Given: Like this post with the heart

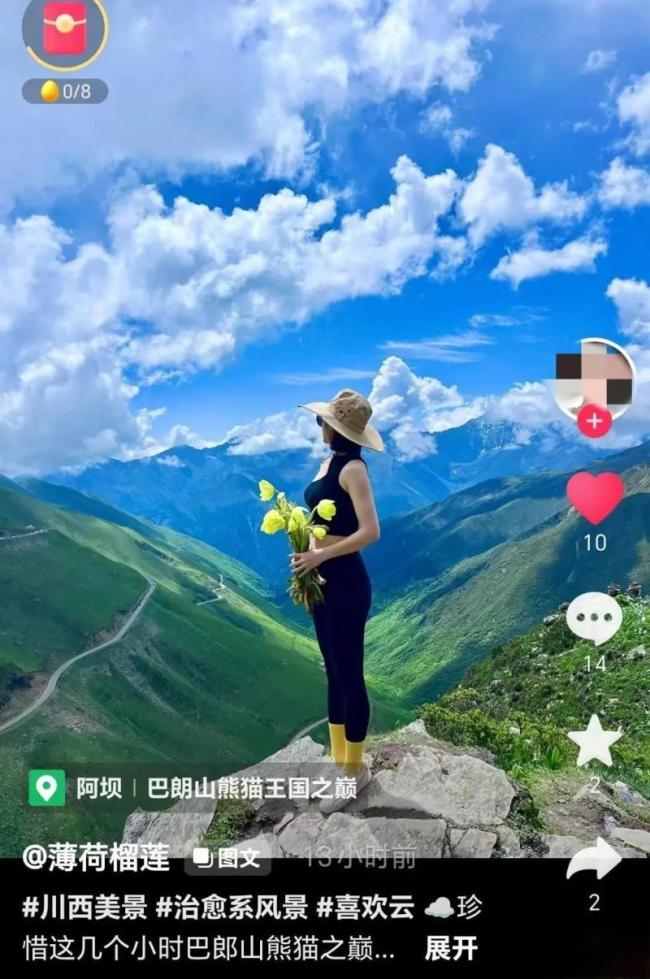Looking at the screenshot, I should (595, 497).
